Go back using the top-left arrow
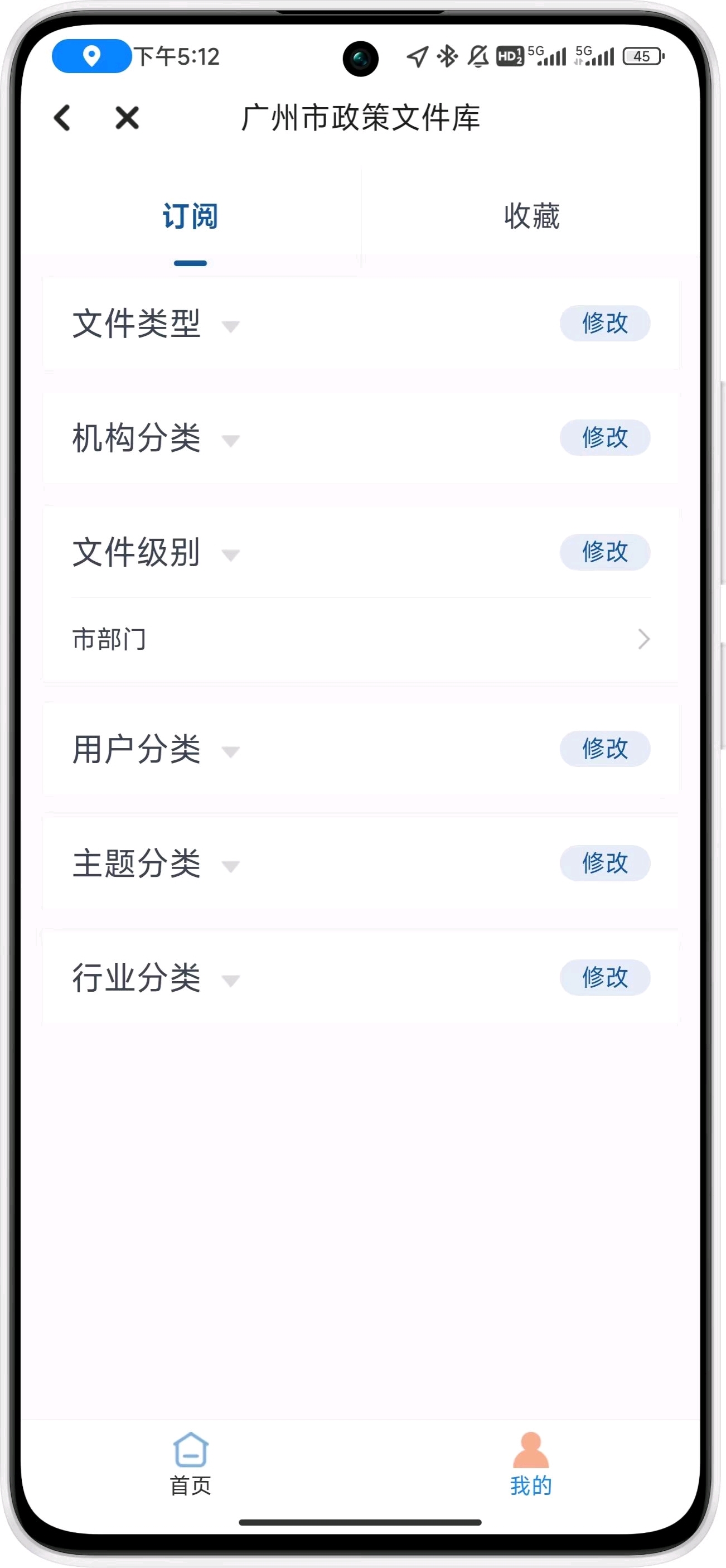Image resolution: width=726 pixels, height=1568 pixels. pyautogui.click(x=62, y=118)
